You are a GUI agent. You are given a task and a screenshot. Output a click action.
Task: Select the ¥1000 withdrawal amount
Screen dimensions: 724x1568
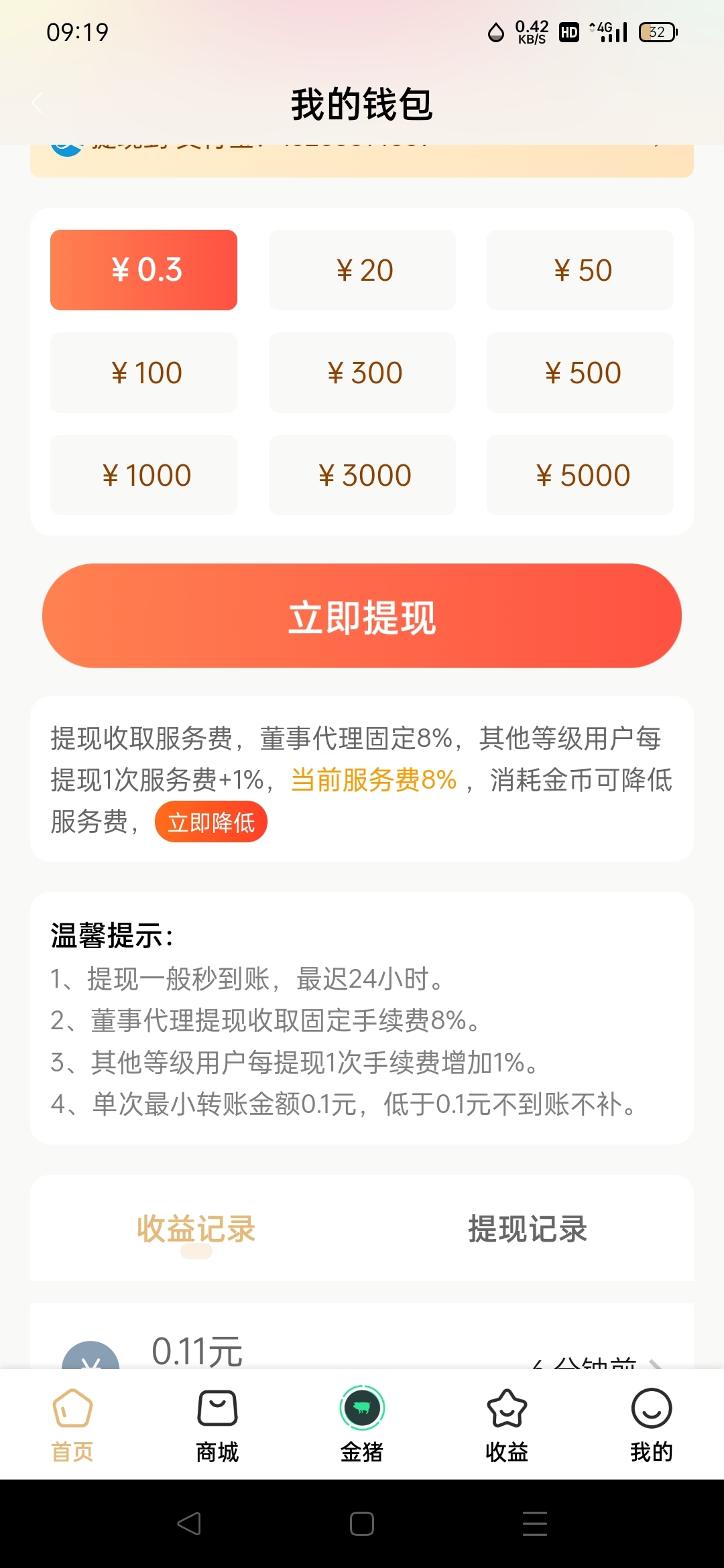pyautogui.click(x=143, y=475)
